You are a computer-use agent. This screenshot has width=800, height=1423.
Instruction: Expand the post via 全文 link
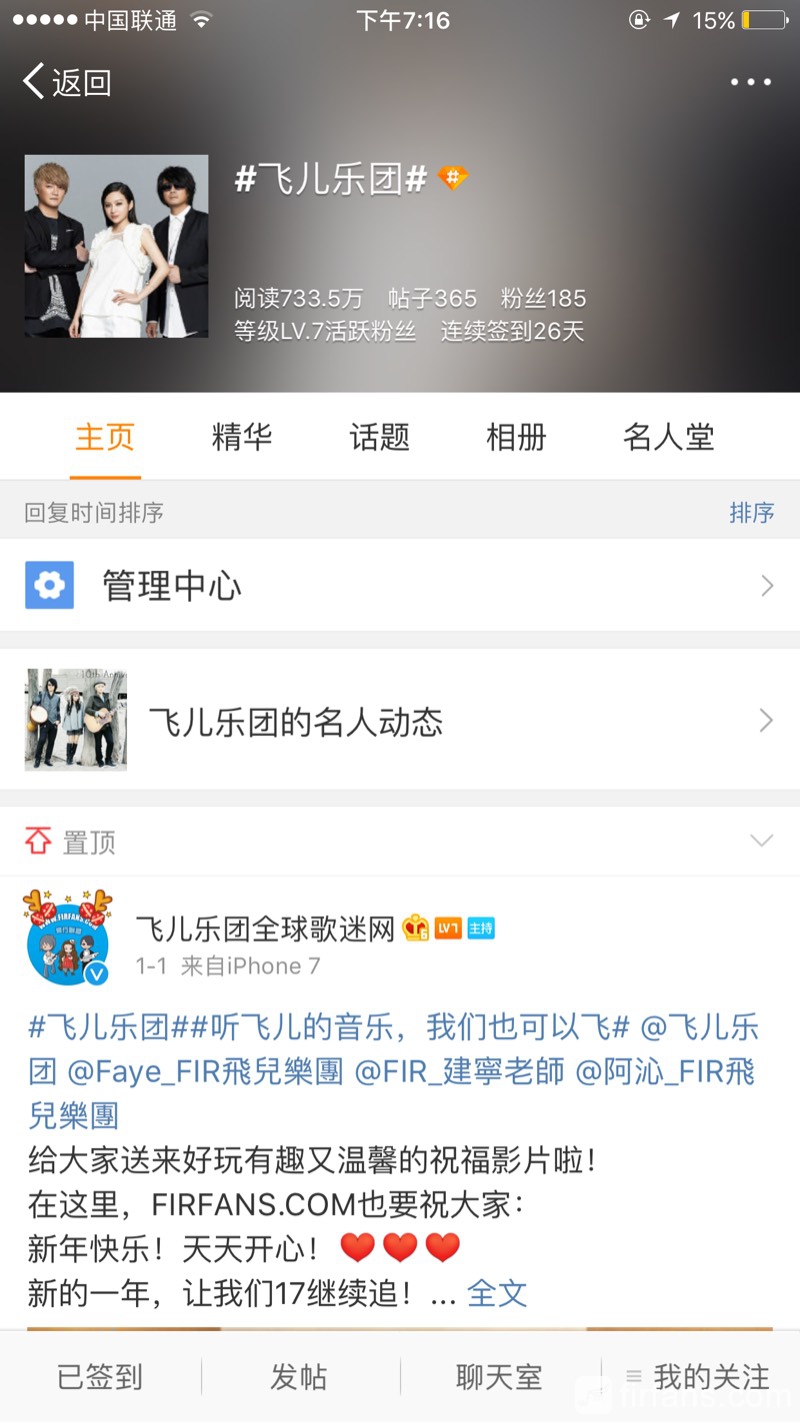pyautogui.click(x=496, y=1293)
